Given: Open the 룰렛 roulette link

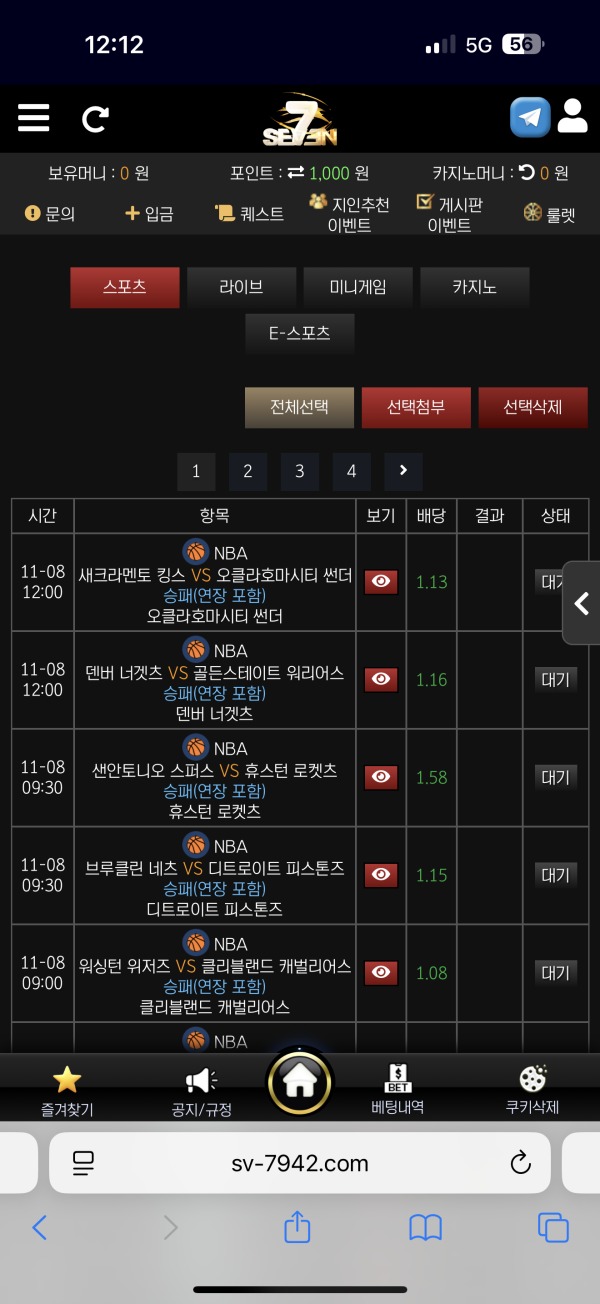Looking at the screenshot, I should pos(549,214).
